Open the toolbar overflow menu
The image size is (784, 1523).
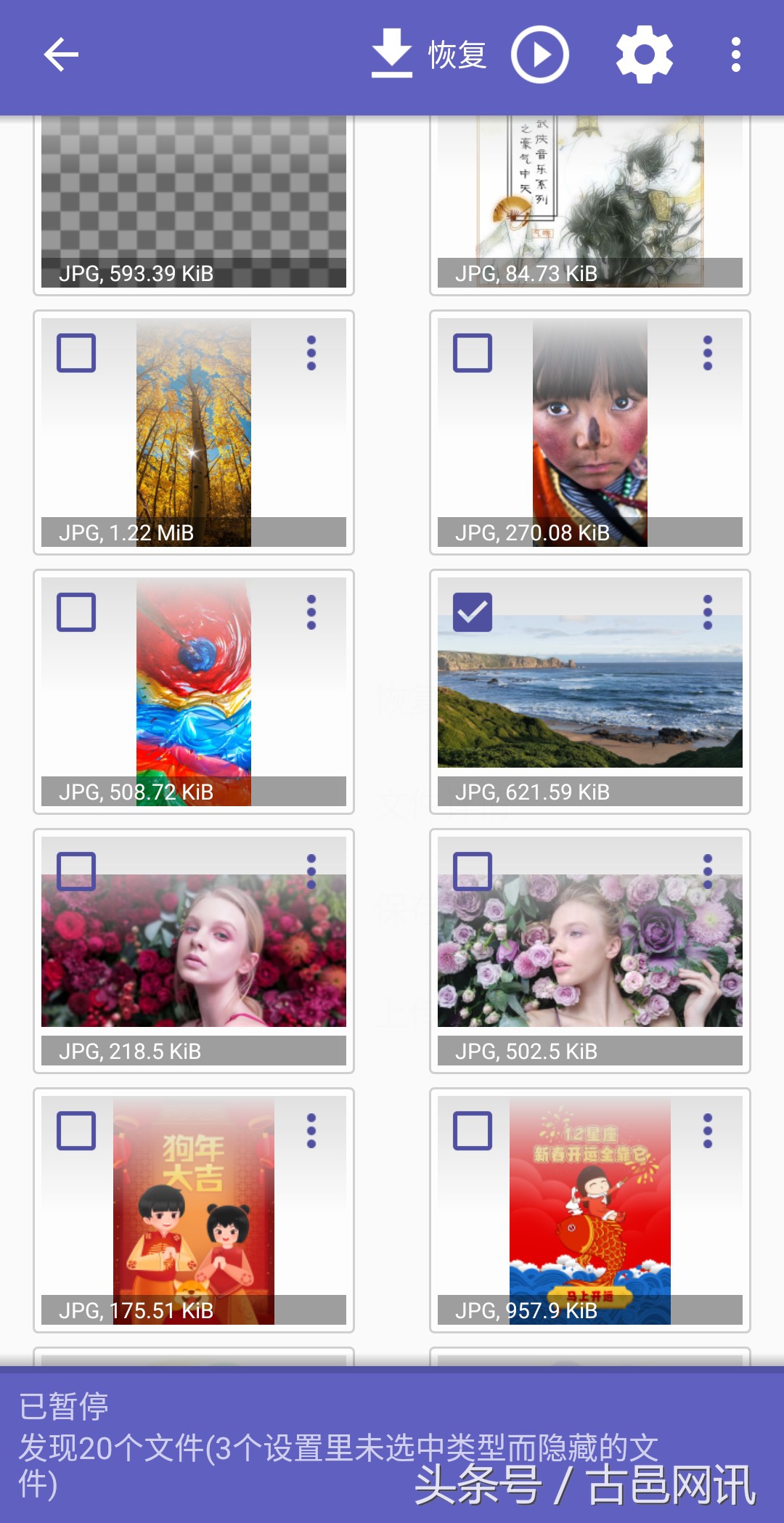(735, 55)
